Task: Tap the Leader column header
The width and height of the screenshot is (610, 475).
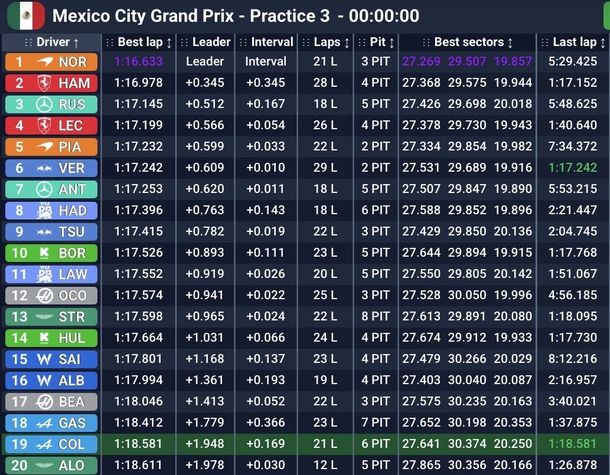Action: coord(211,42)
